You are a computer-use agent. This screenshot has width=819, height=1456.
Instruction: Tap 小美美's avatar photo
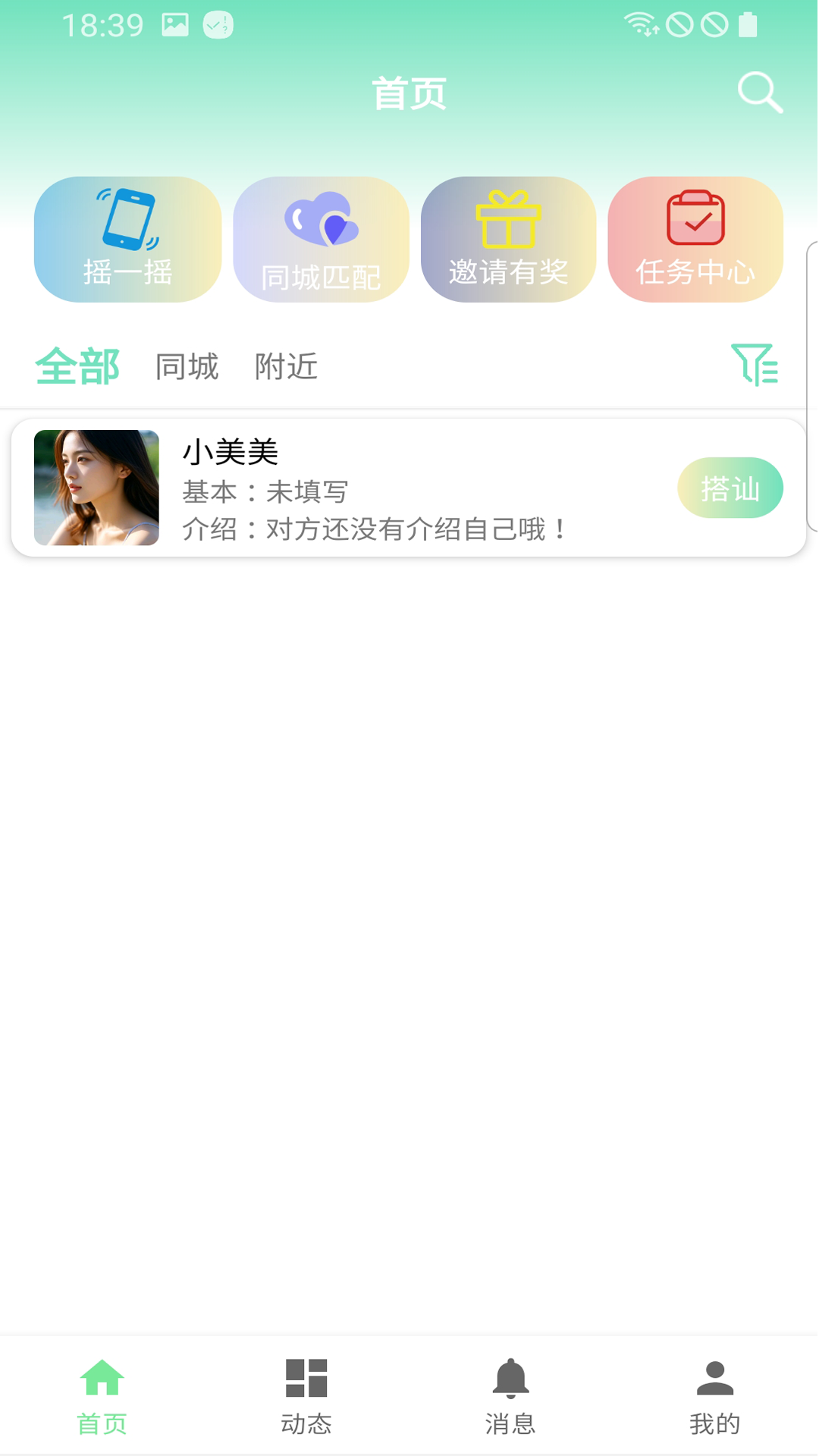coord(97,488)
